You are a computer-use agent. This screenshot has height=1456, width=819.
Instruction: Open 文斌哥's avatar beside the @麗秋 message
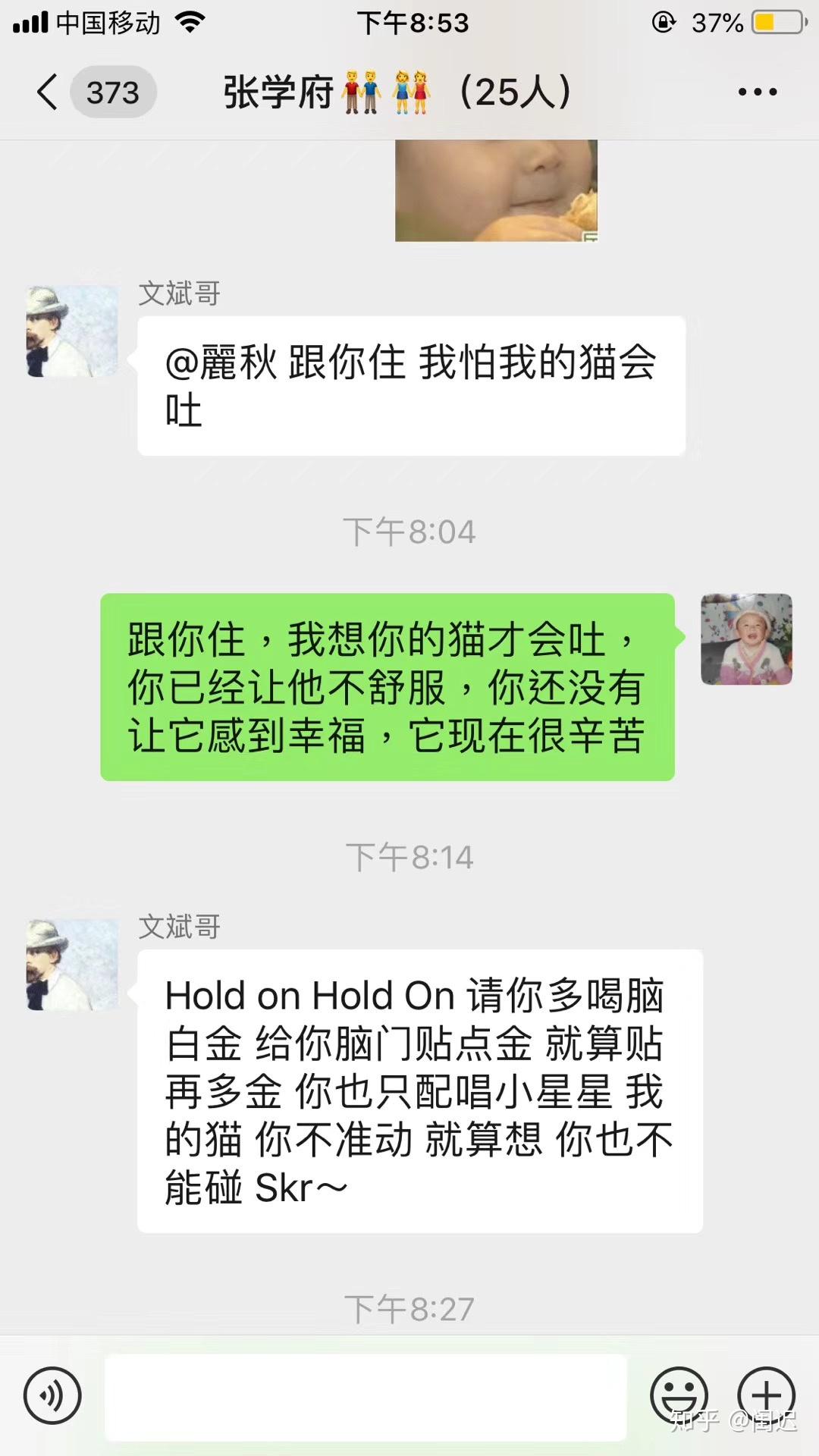coord(72,331)
